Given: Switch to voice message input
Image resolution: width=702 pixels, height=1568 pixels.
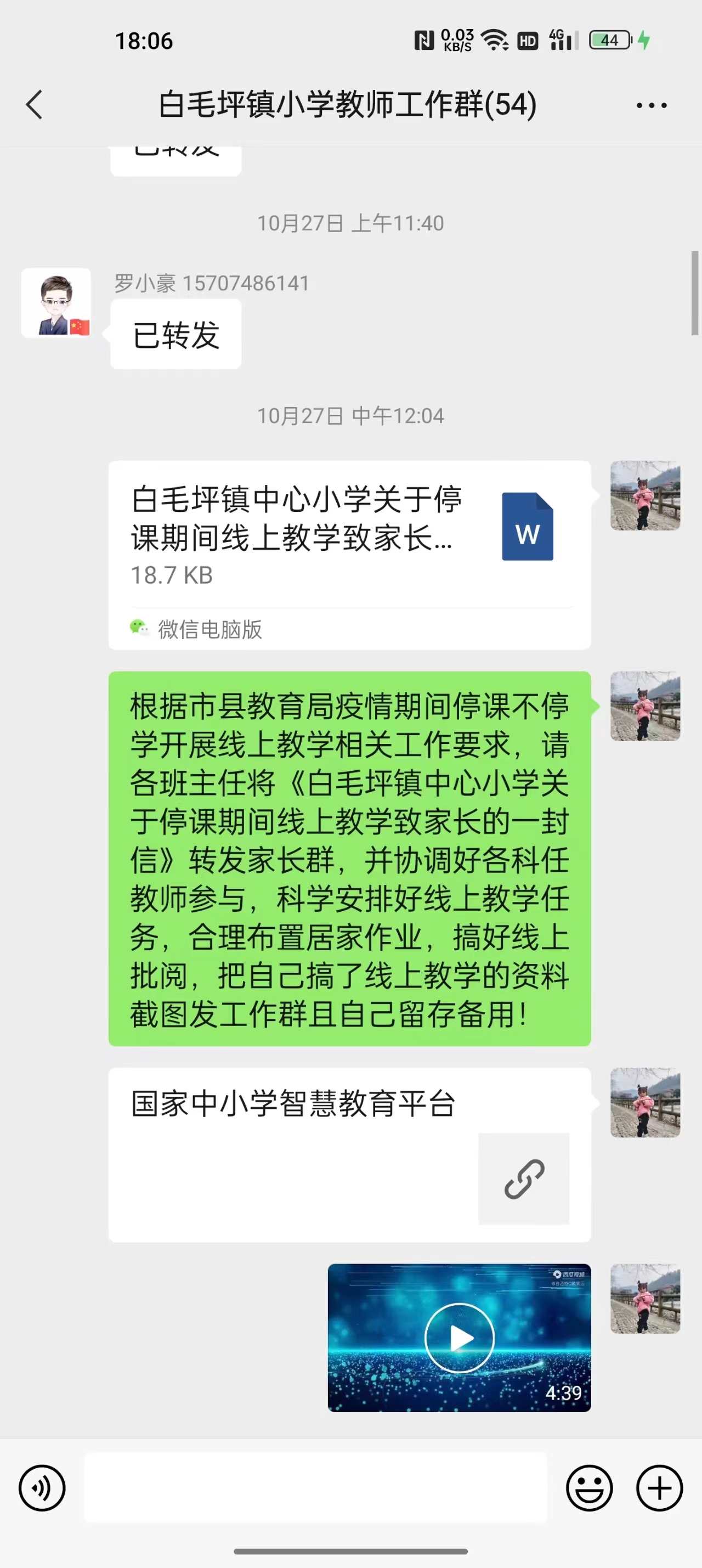Looking at the screenshot, I should coord(42,1488).
